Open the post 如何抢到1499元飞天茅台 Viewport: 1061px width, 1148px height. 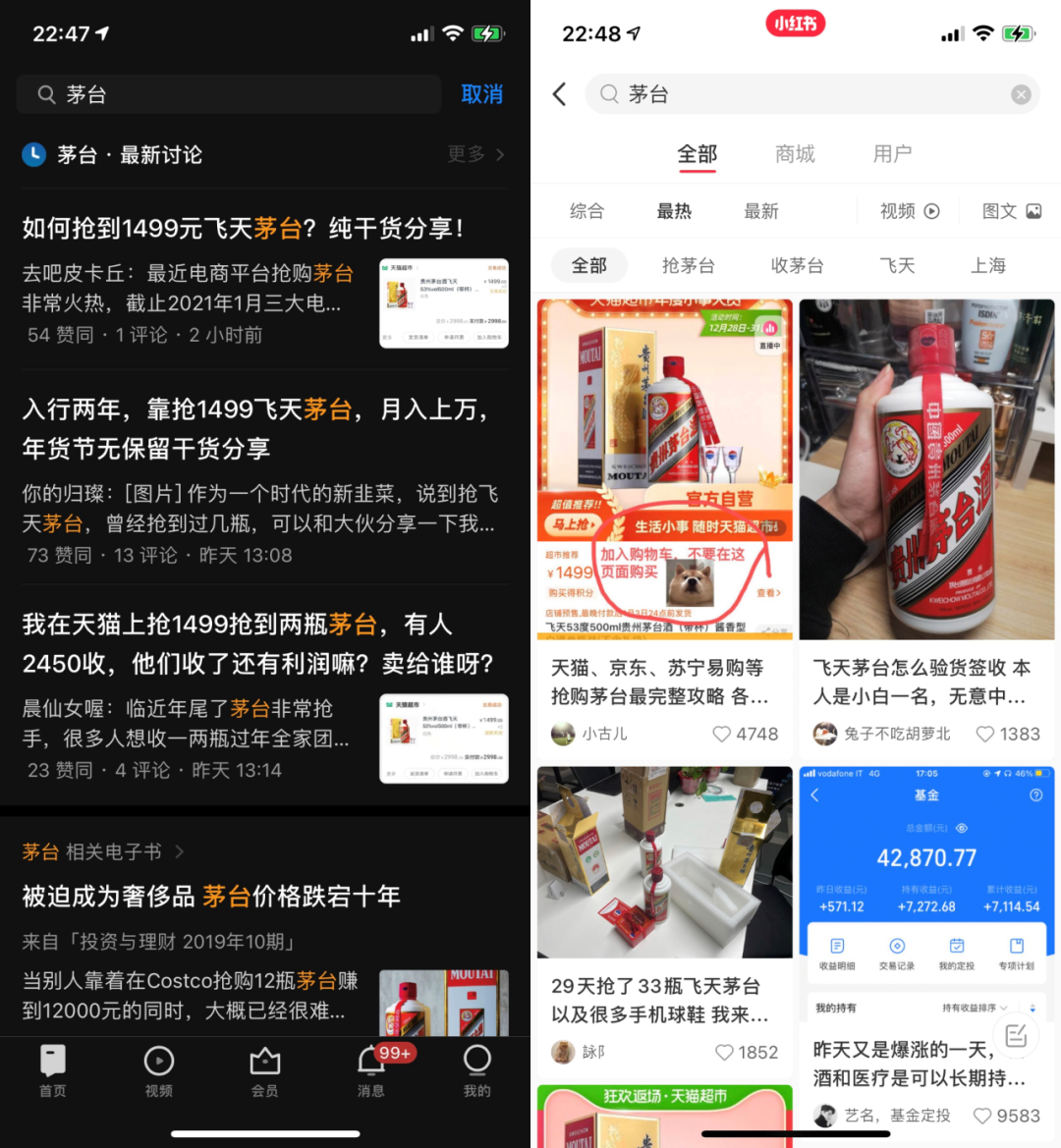coord(243,229)
